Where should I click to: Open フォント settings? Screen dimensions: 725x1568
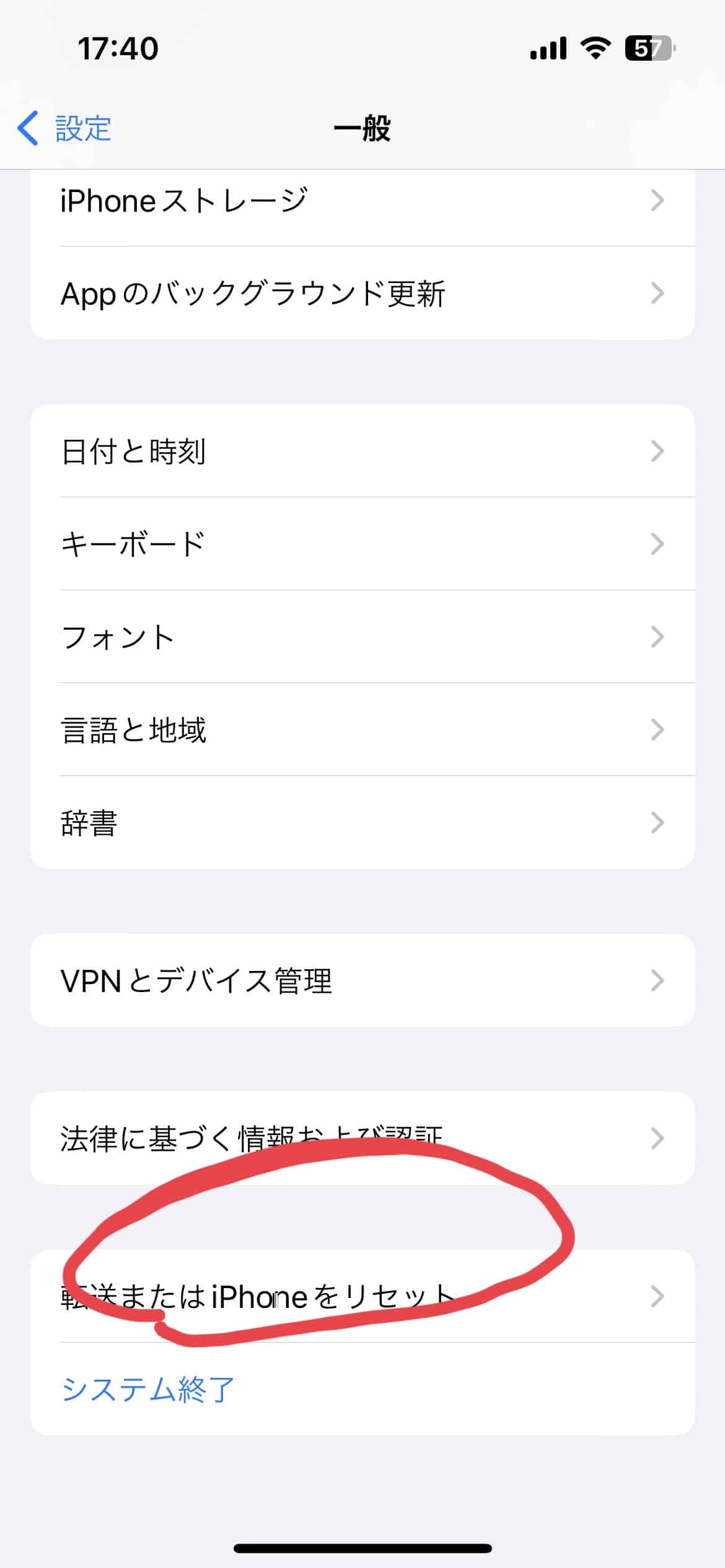click(x=362, y=637)
